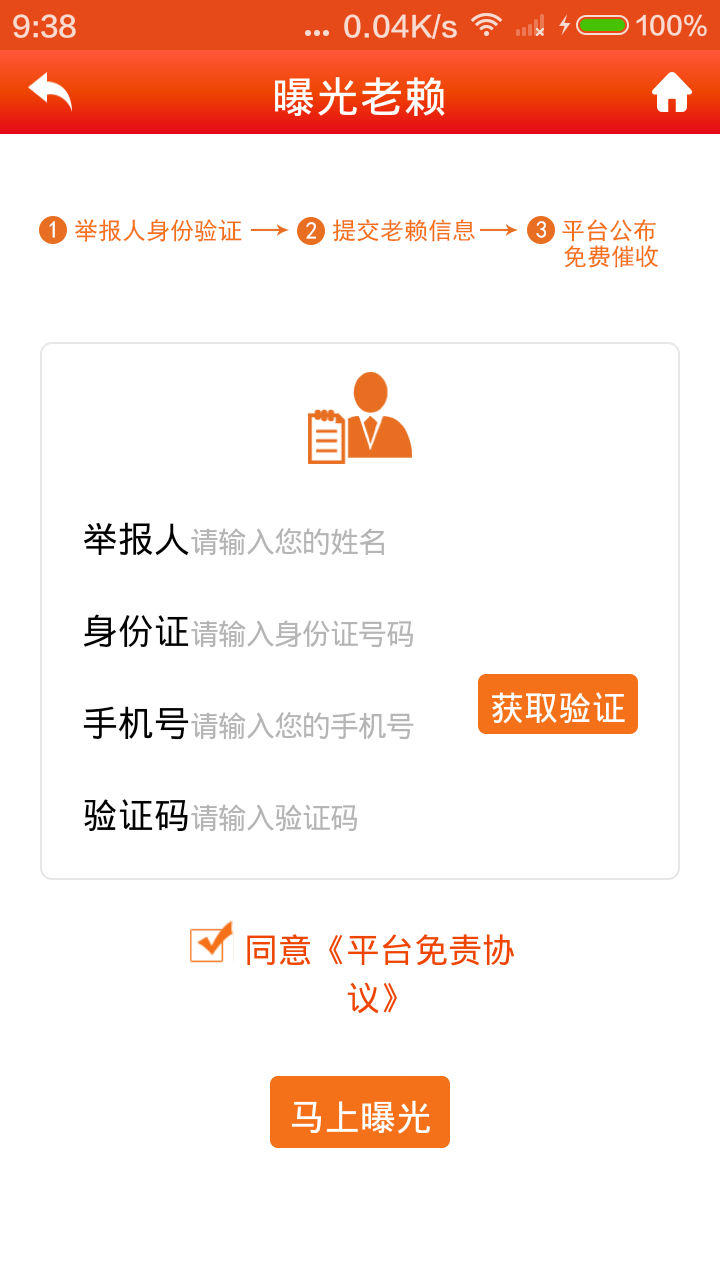This screenshot has width=720, height=1280.
Task: Select the 提交老赖信息 step label
Action: pyautogui.click(x=400, y=229)
